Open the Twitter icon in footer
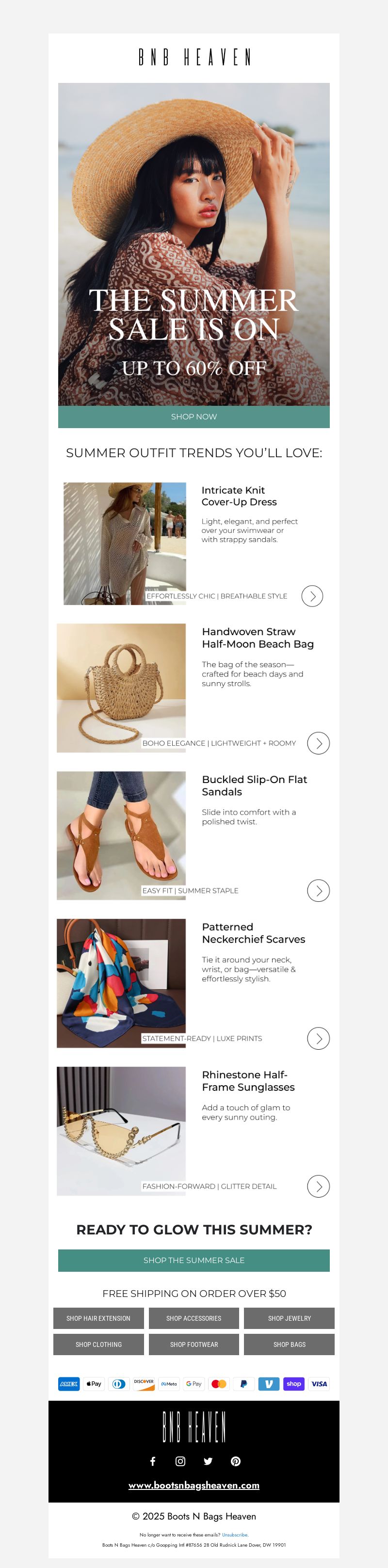 [x=208, y=1461]
